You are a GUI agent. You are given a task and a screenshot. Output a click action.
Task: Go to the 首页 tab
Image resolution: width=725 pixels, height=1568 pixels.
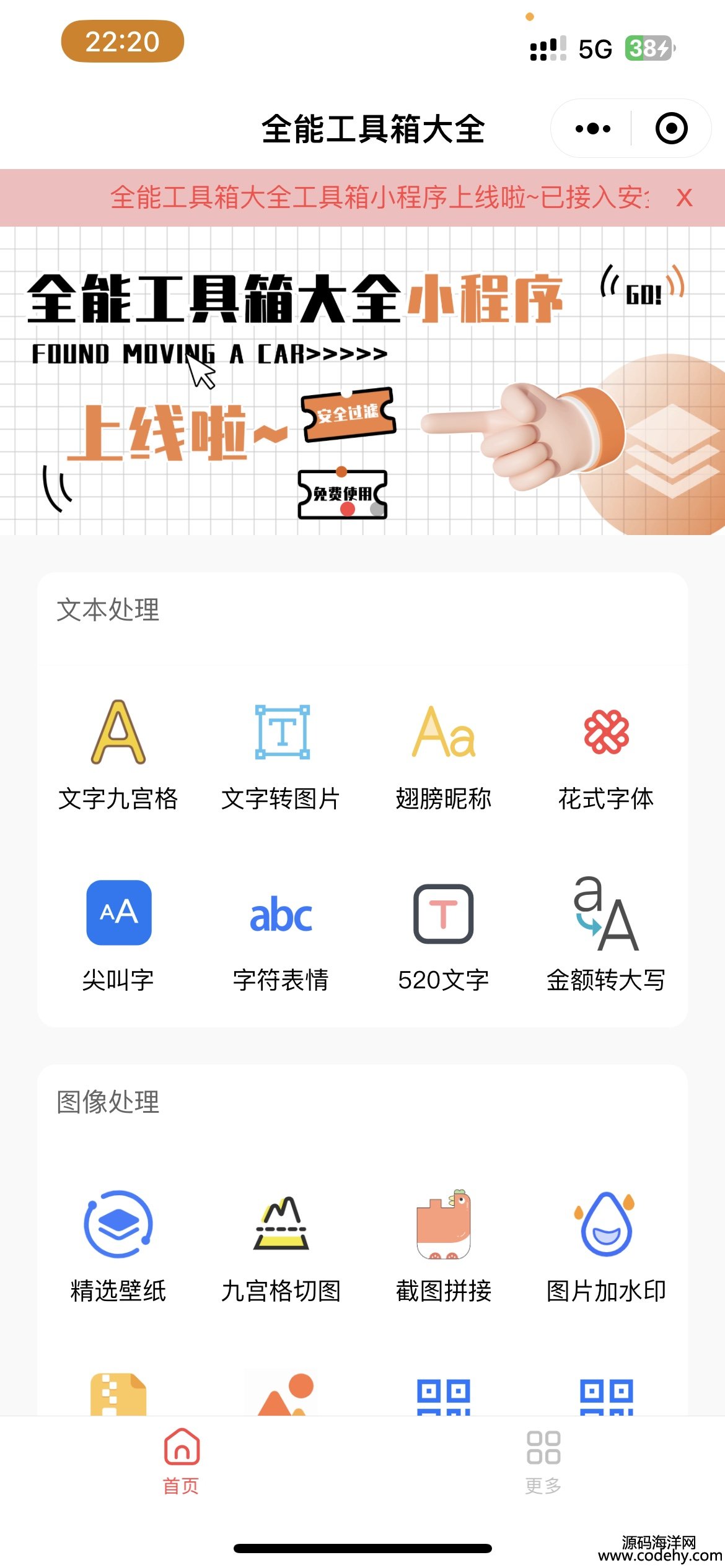182,1461
